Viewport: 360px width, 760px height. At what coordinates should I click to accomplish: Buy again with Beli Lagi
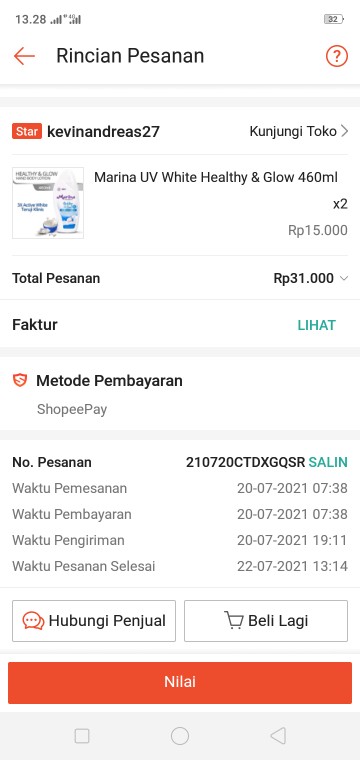coord(266,620)
